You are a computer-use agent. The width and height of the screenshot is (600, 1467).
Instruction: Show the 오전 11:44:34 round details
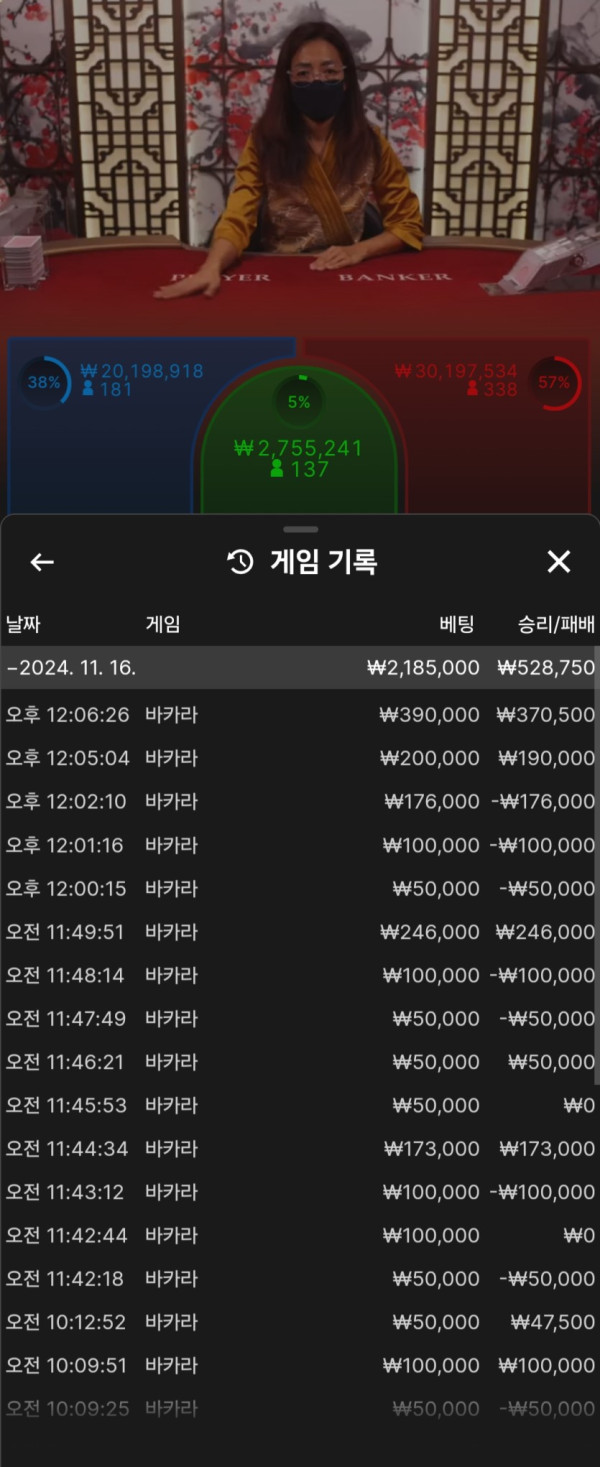tap(300, 1149)
